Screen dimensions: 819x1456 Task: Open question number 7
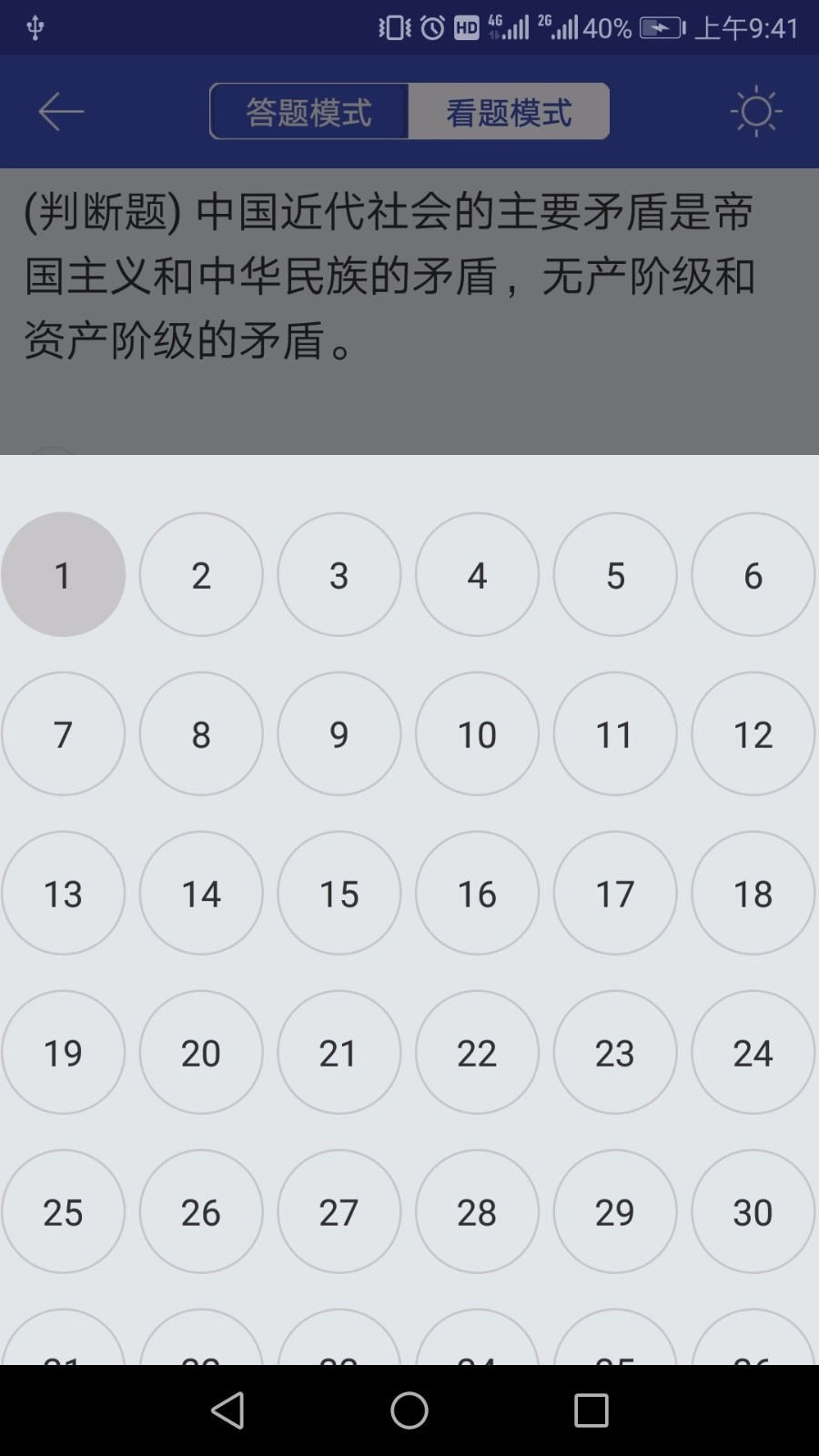pos(63,733)
